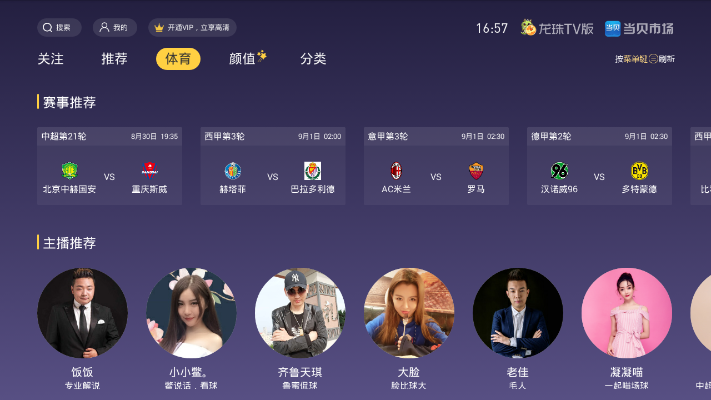The height and width of the screenshot is (400, 711).
Task: Open match 北京中赫国安 vs 重庆斯威
Action: 109,166
